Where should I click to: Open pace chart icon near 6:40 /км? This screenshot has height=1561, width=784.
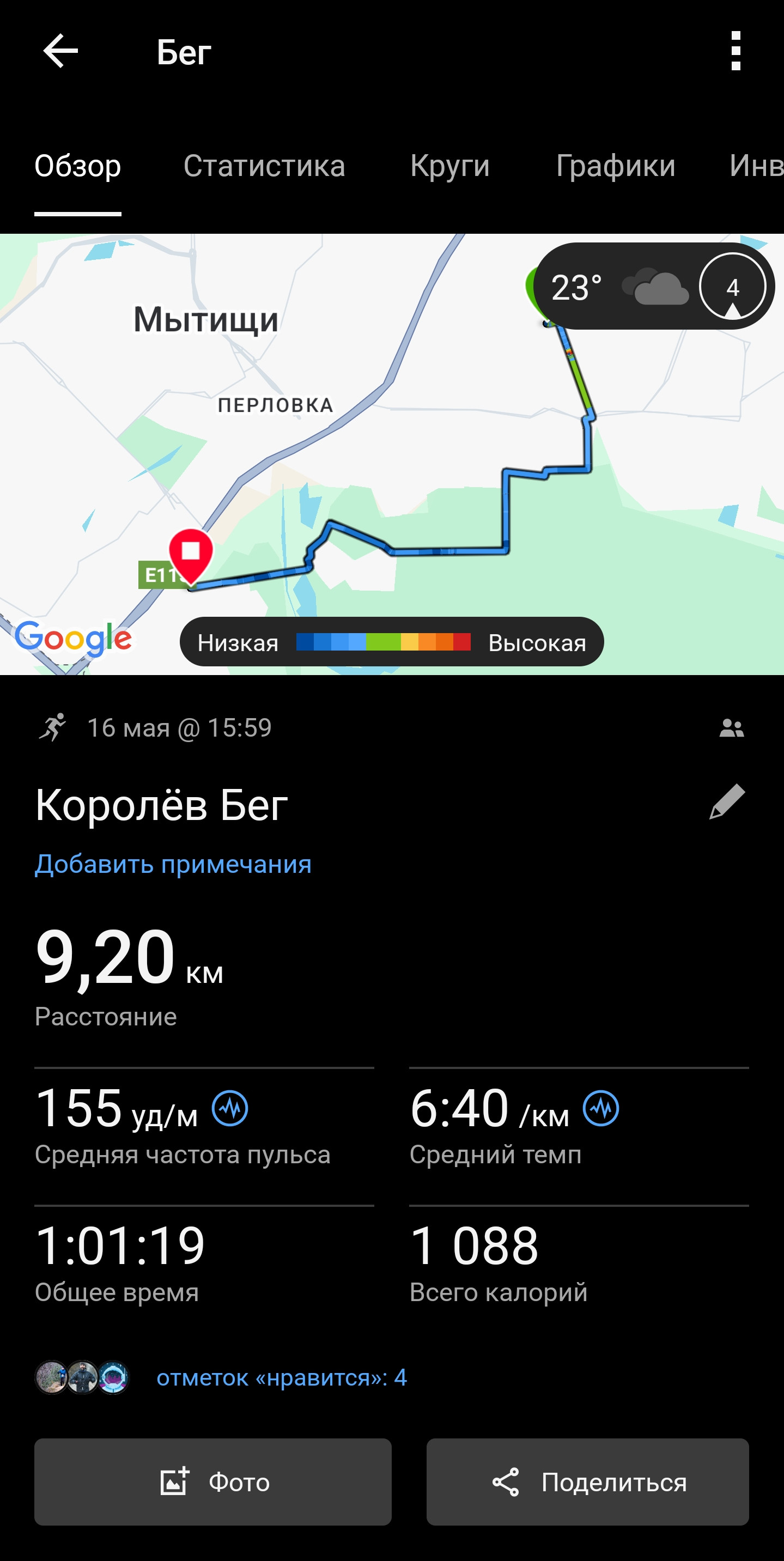point(601,1108)
